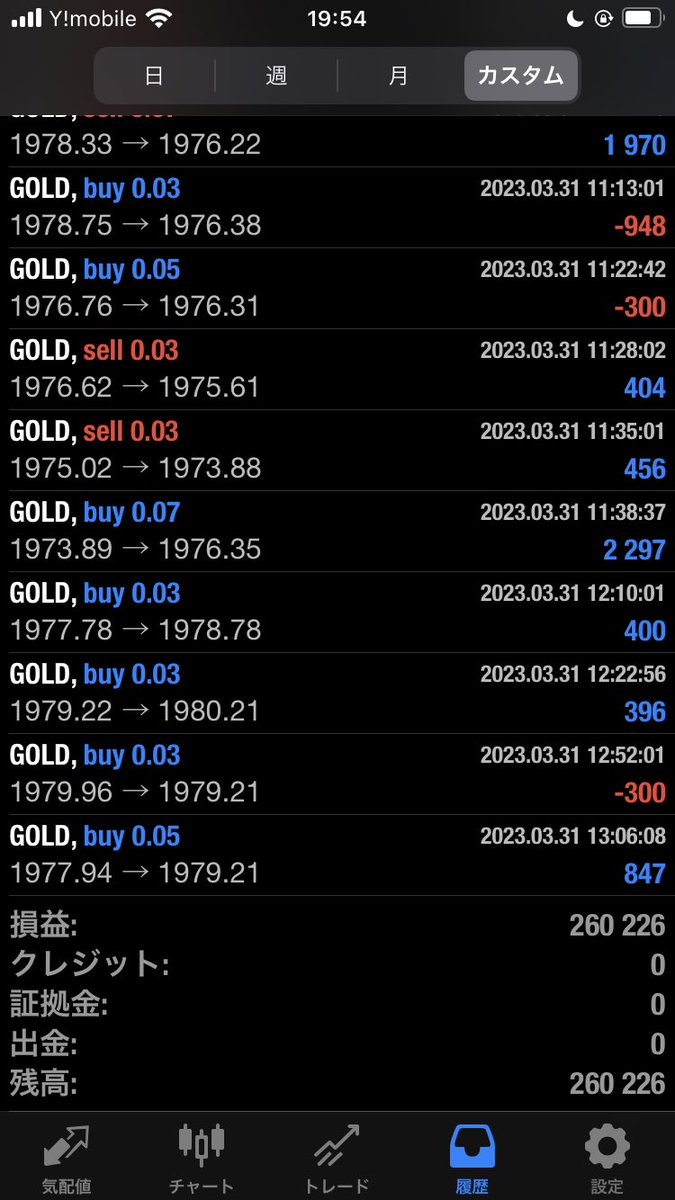Expand the GOLD sell 0.03 trade at 11:28:02
Screen dimensions: 675x1200
[x=337, y=369]
